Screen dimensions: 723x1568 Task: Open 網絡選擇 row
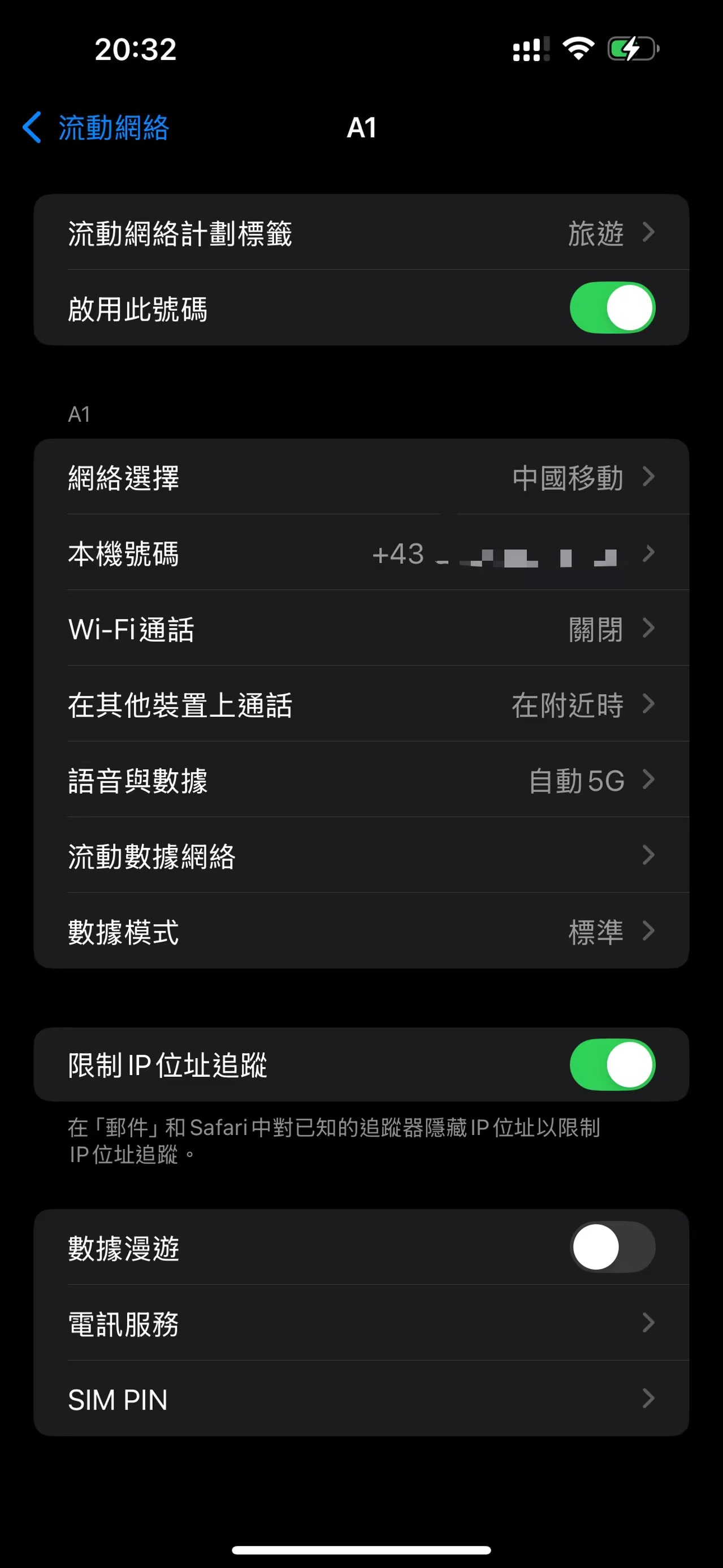click(362, 478)
